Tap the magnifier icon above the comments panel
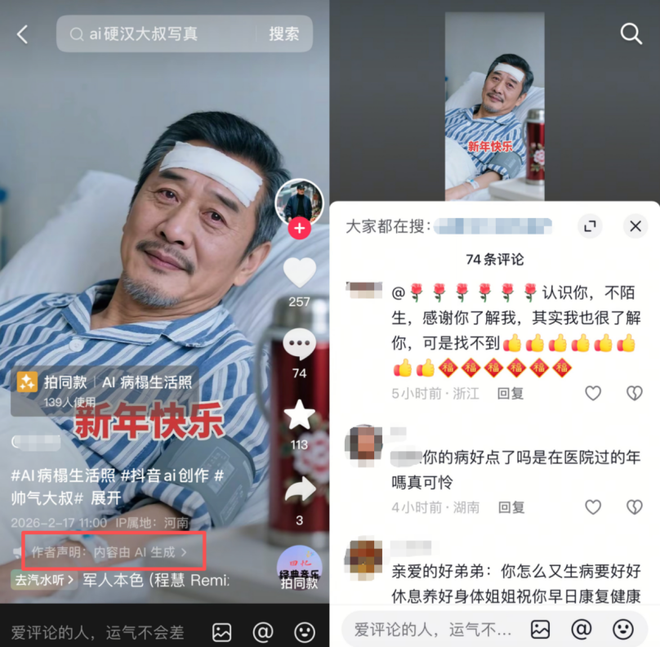The height and width of the screenshot is (647, 660). (631, 34)
